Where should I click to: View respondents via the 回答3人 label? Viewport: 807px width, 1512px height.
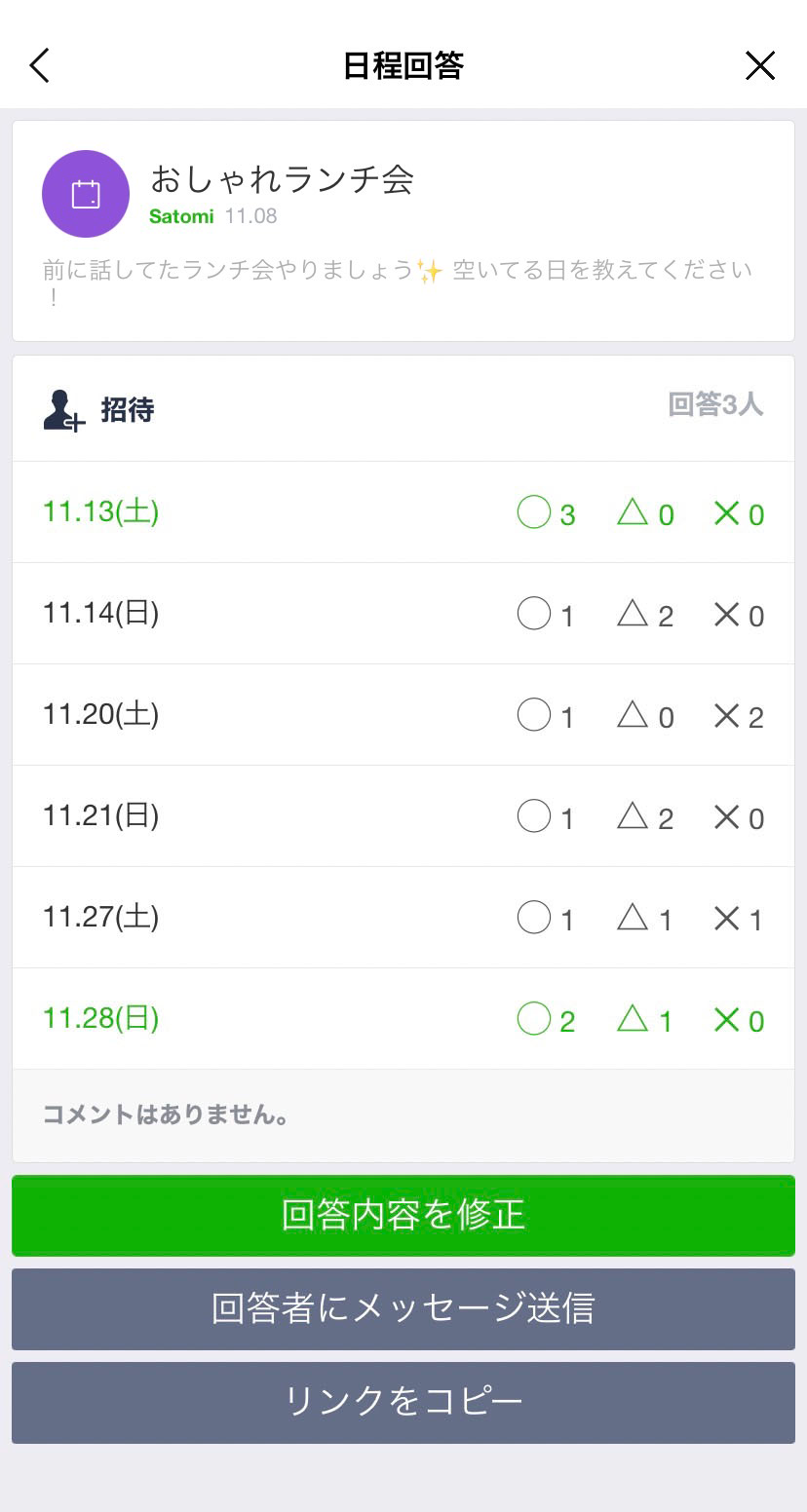715,408
